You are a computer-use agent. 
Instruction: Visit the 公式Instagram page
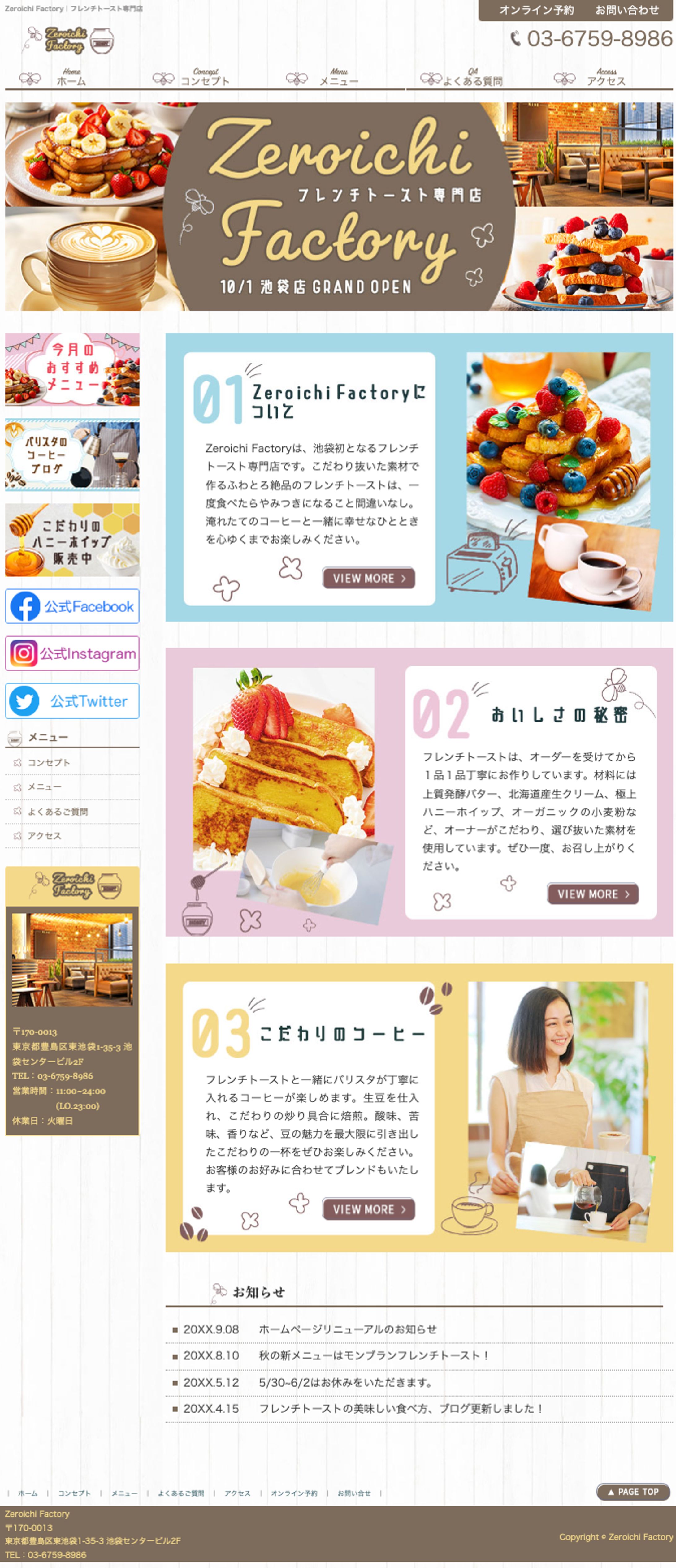[72, 653]
